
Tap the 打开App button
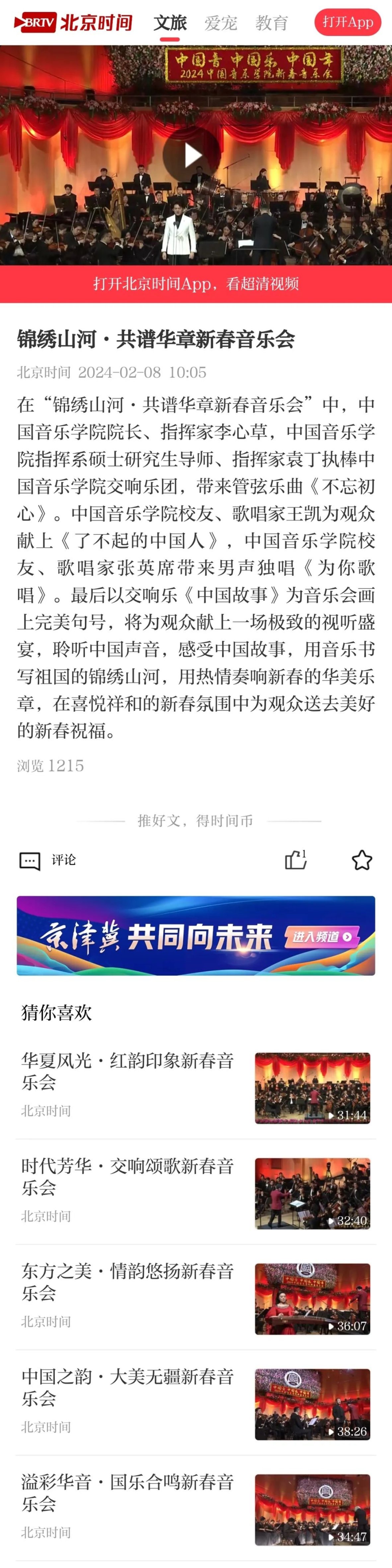pyautogui.click(x=348, y=23)
